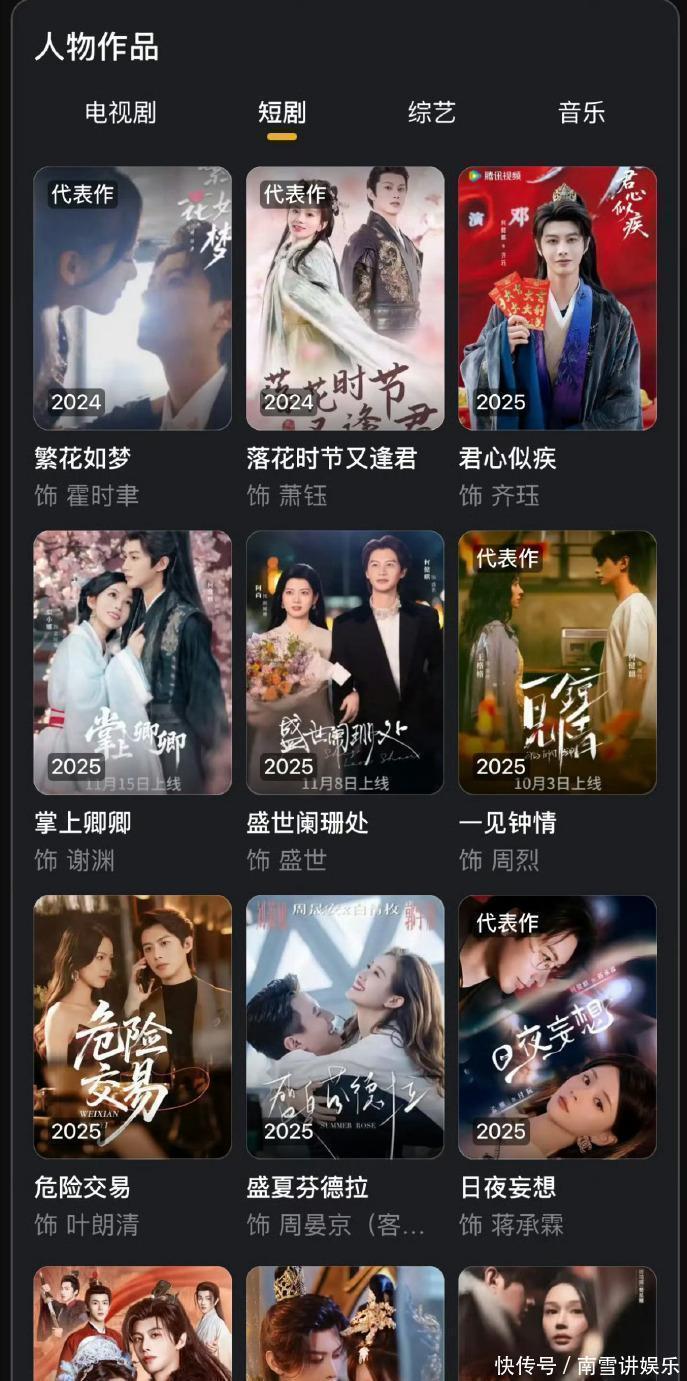Open 盛世阑珊处 short drama

345,662
